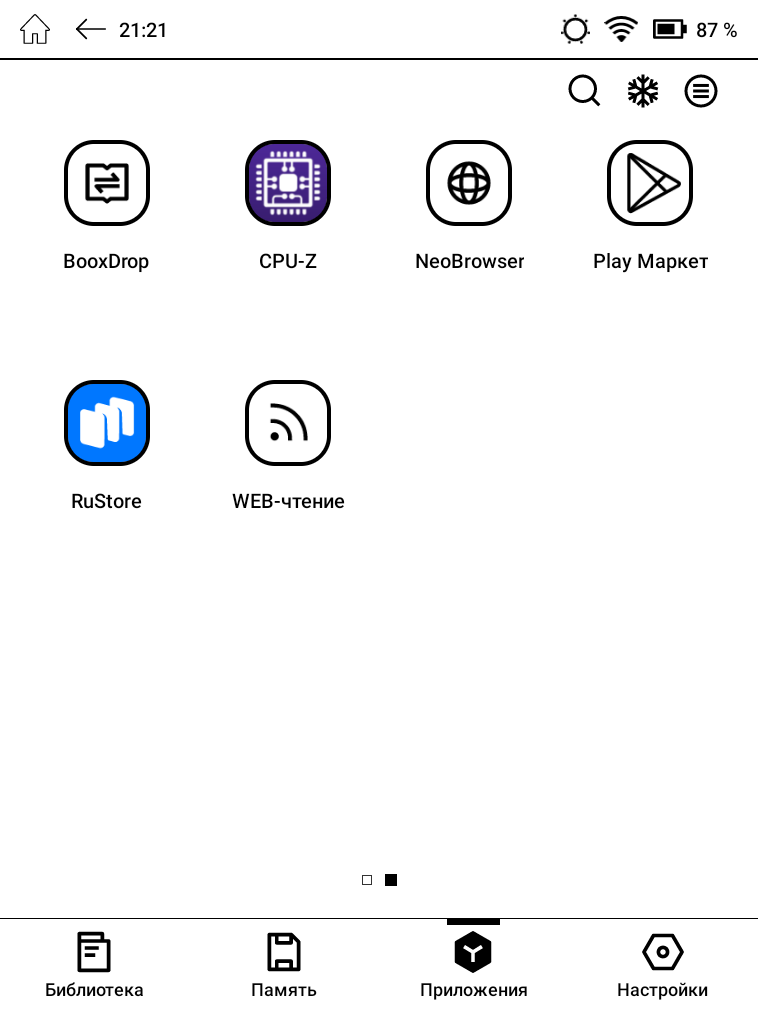The image size is (758, 1024).
Task: Open the Настройки tab
Action: click(662, 965)
